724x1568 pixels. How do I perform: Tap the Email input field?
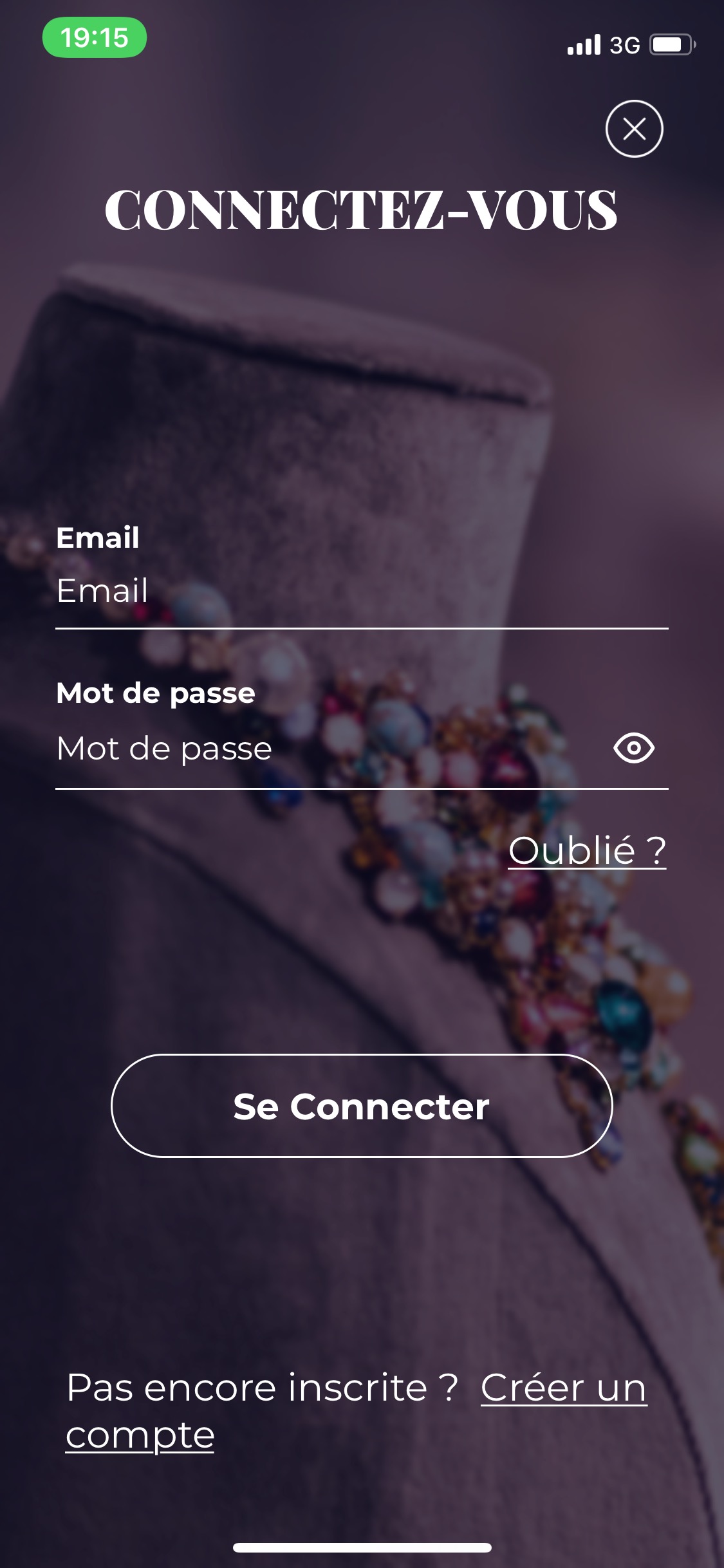click(x=362, y=590)
